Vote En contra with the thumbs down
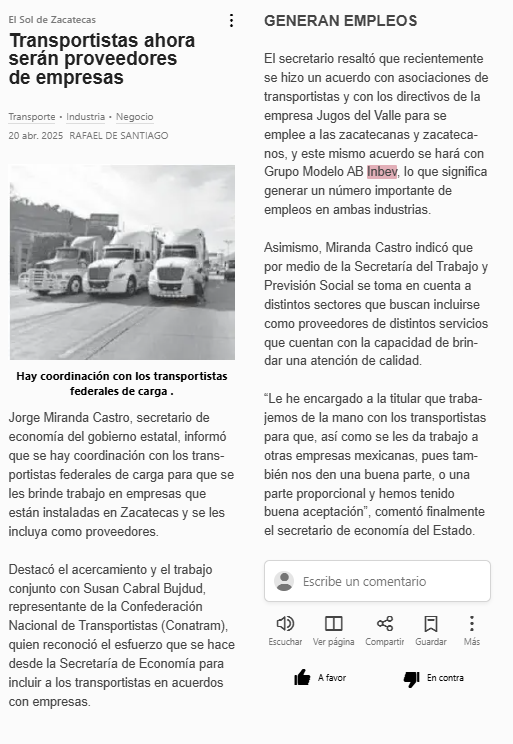 pyautogui.click(x=433, y=678)
